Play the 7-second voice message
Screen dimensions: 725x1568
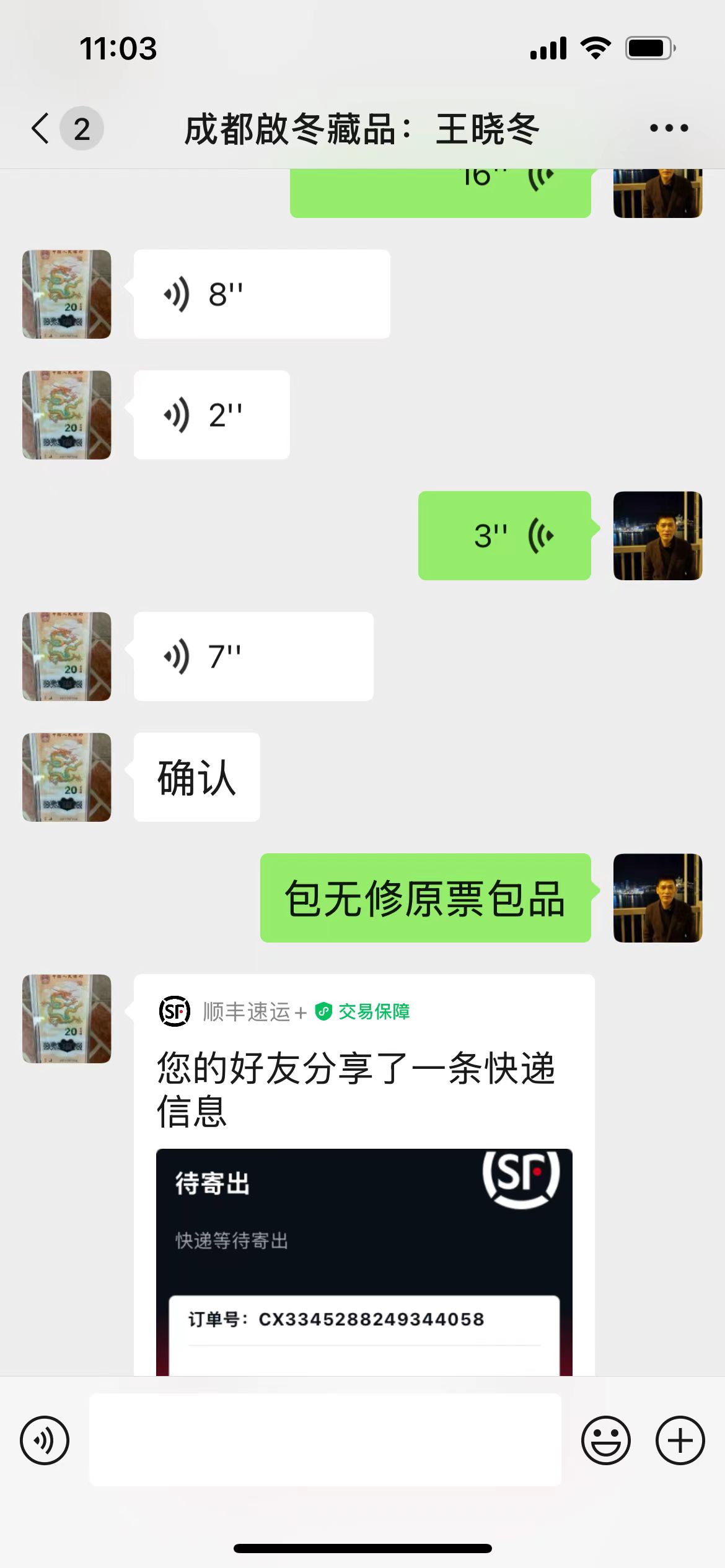(x=253, y=656)
